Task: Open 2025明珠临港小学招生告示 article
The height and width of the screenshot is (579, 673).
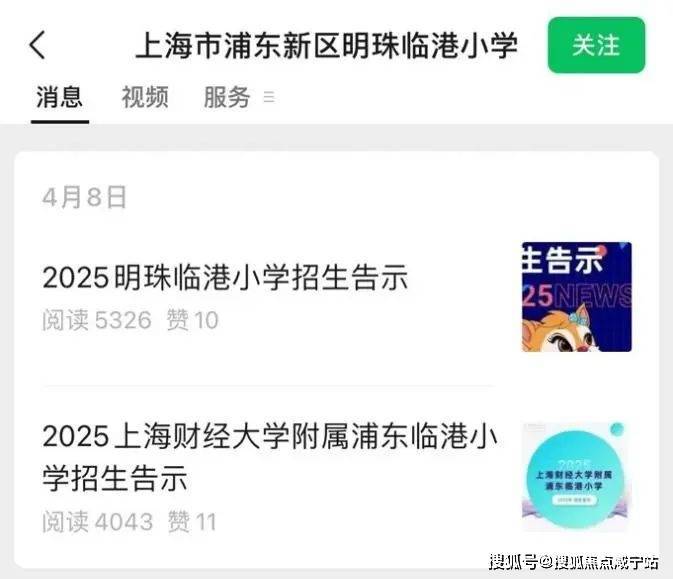Action: coord(226,278)
